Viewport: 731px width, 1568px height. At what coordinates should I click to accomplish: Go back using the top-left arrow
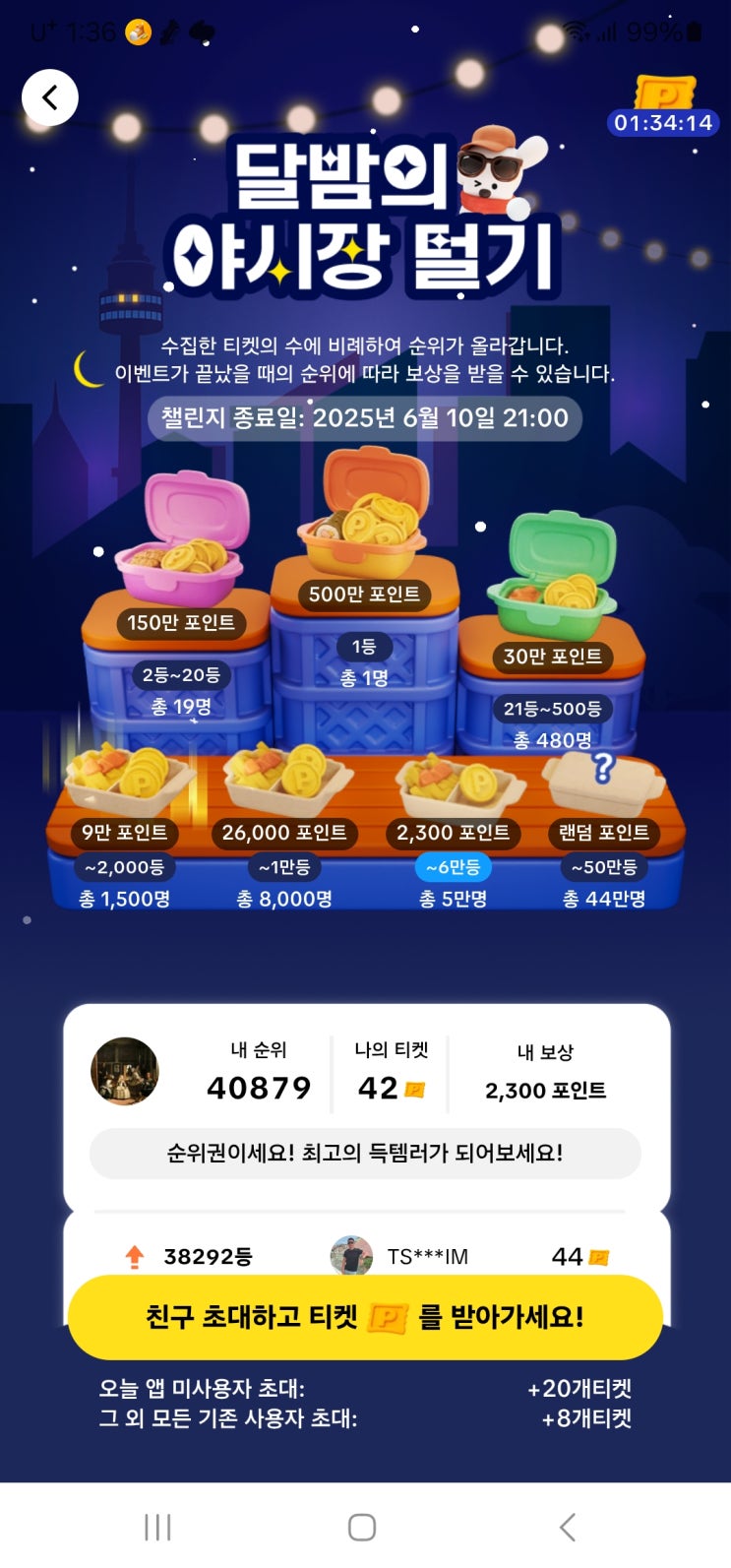click(x=50, y=97)
